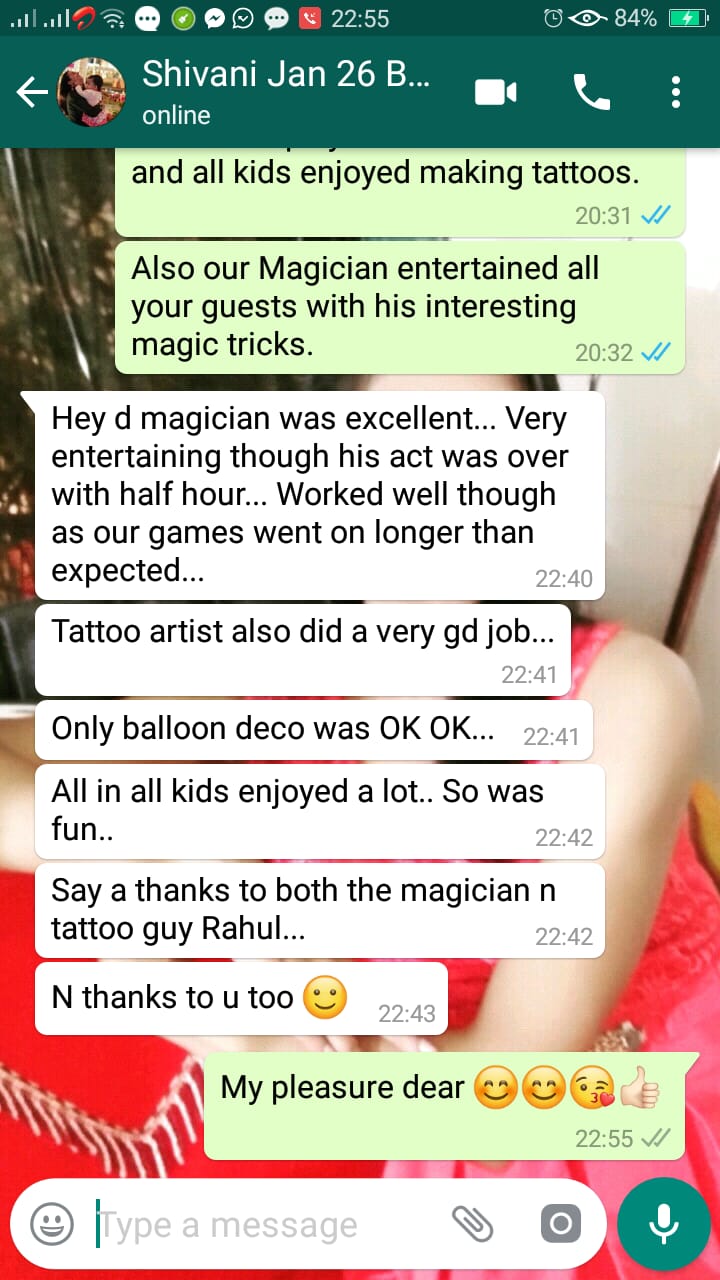
Task: Start a voice call with Shivani
Action: tap(591, 93)
